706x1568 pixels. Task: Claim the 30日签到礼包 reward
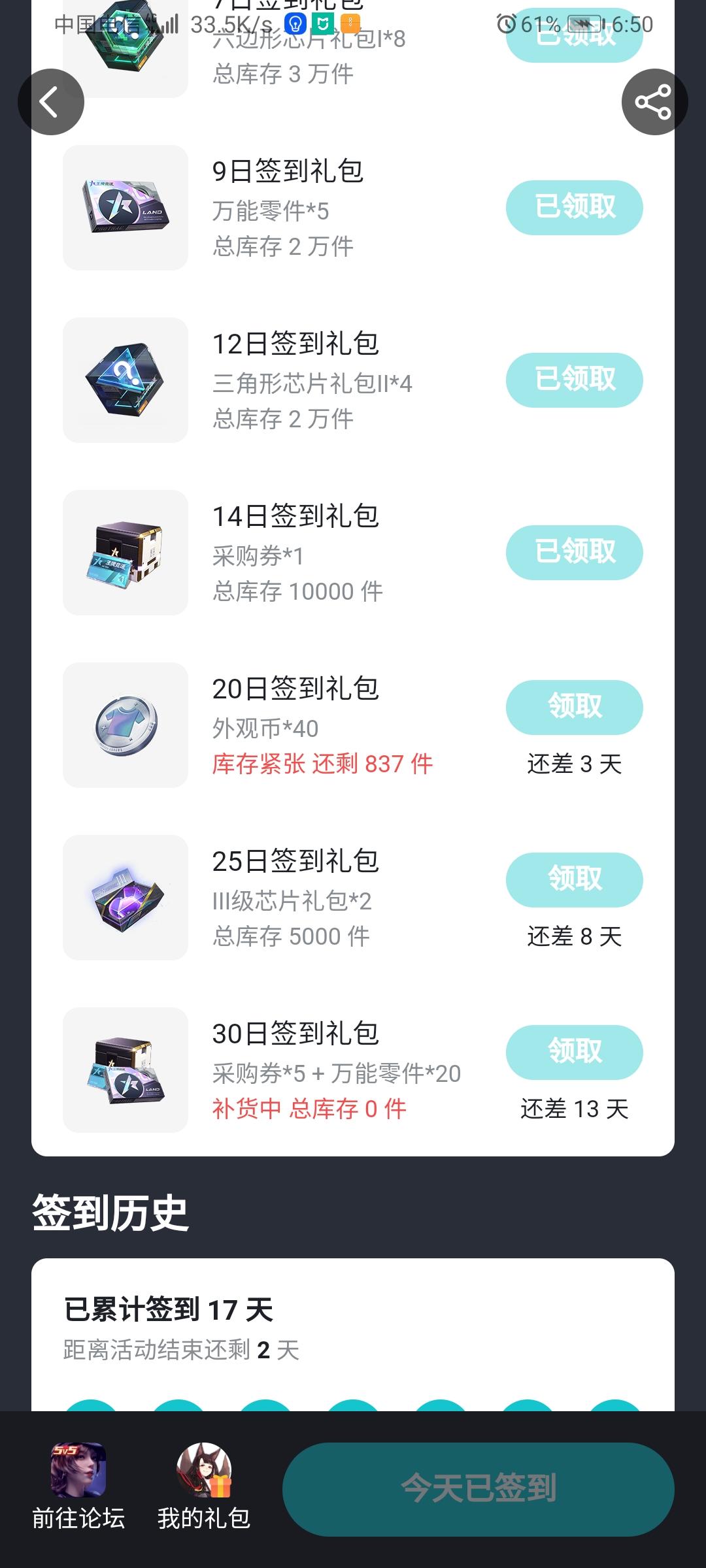(x=574, y=1053)
